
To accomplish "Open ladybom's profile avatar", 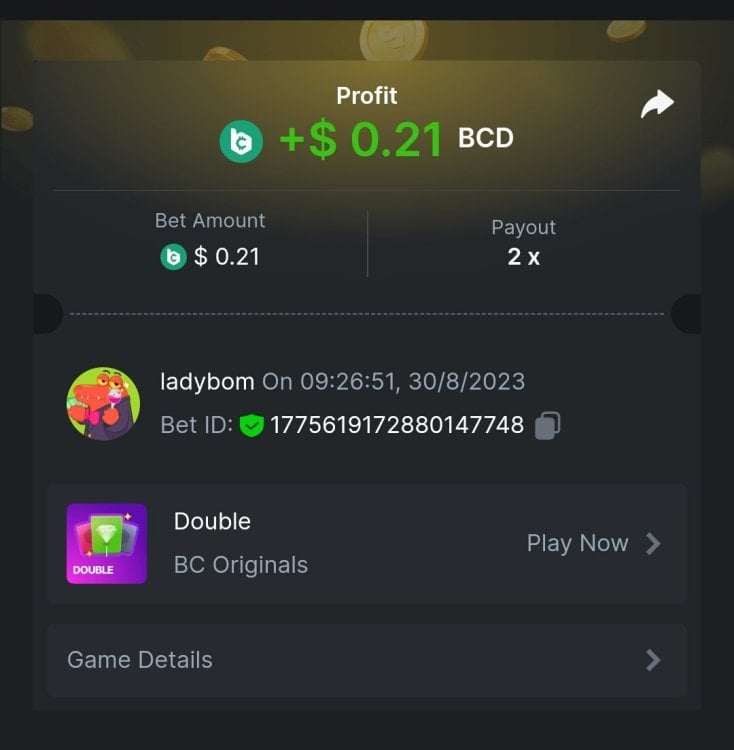I will [x=103, y=403].
